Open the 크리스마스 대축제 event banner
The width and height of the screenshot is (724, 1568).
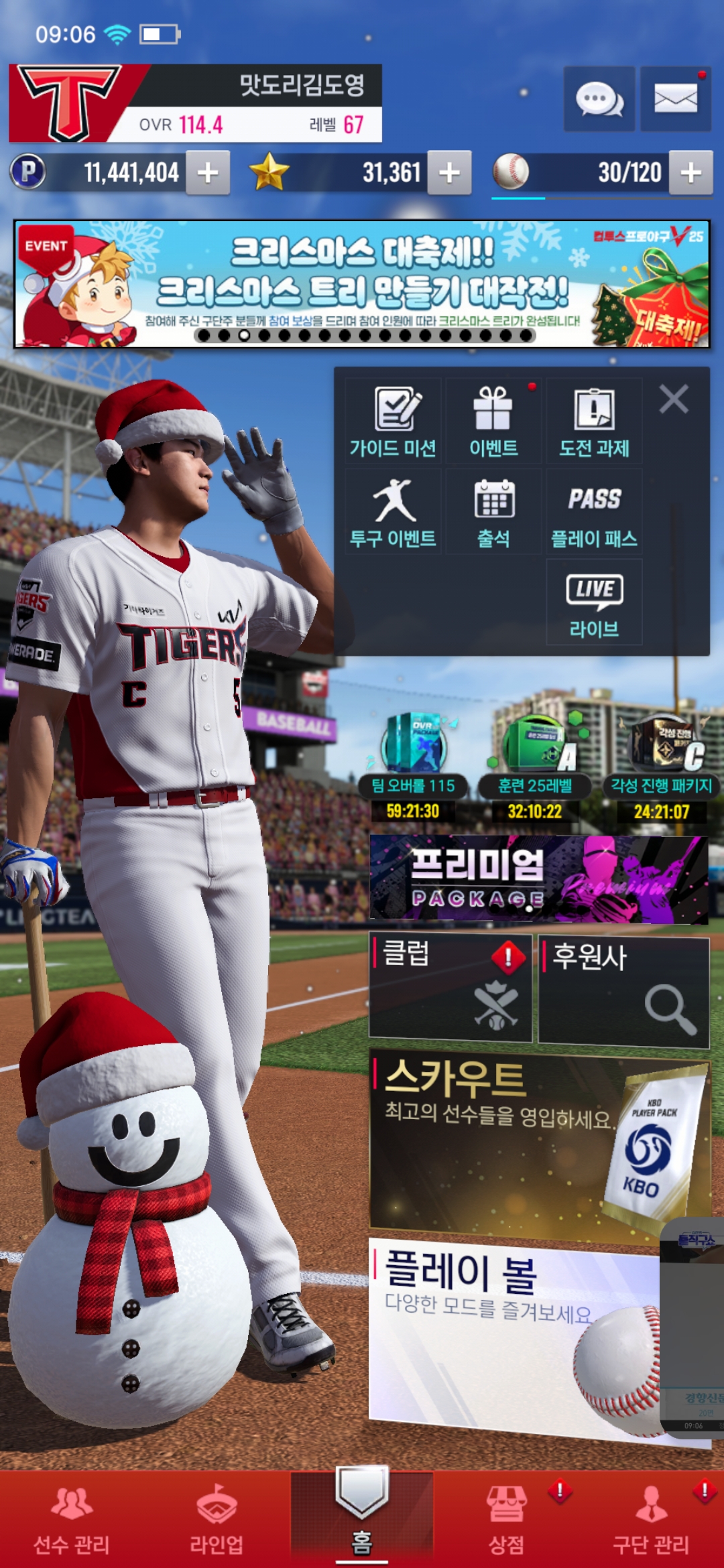pyautogui.click(x=362, y=284)
